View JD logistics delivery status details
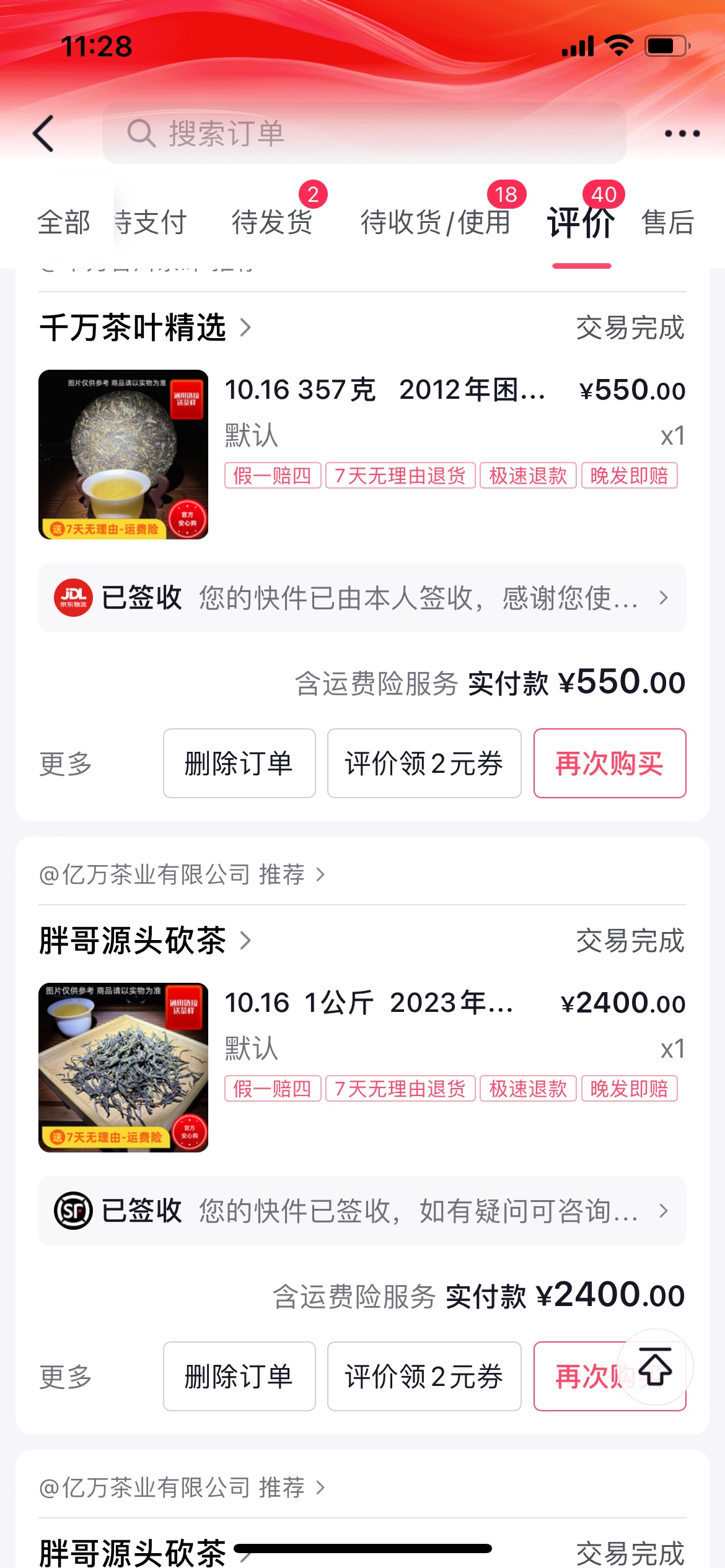Screen dimensions: 725x1568 [362, 598]
